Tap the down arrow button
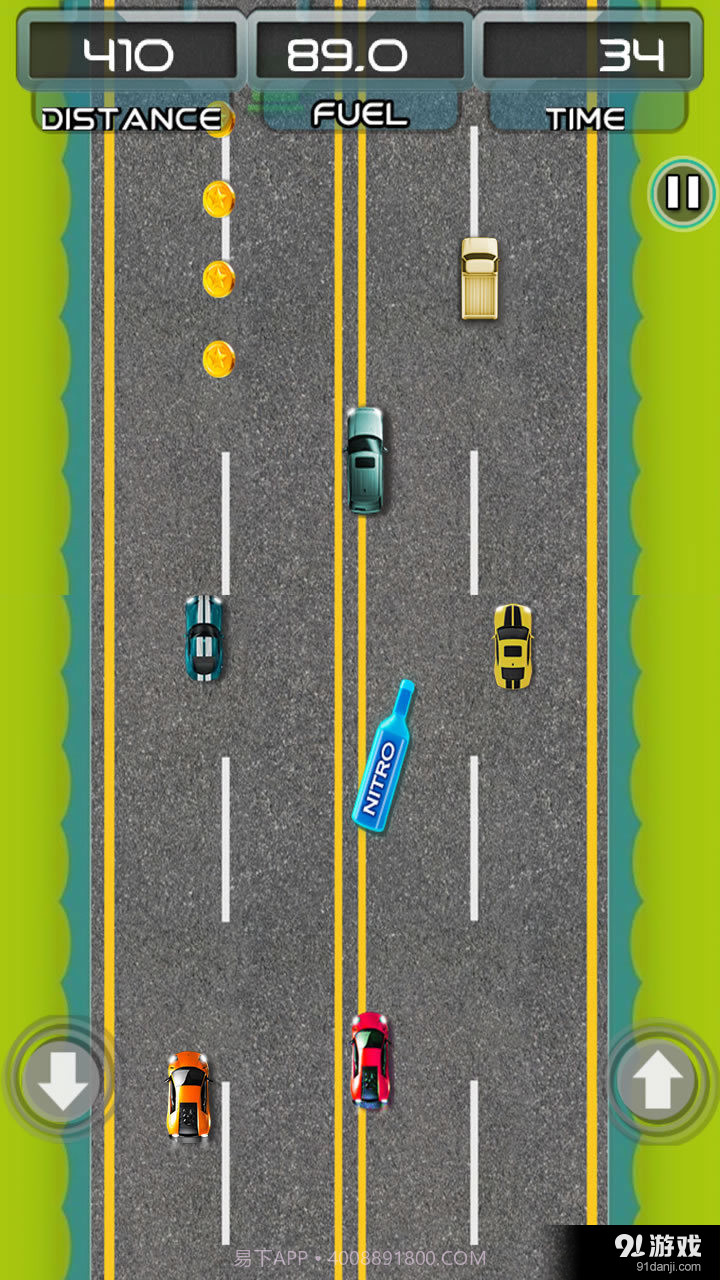The image size is (720, 1280). tap(61, 1080)
